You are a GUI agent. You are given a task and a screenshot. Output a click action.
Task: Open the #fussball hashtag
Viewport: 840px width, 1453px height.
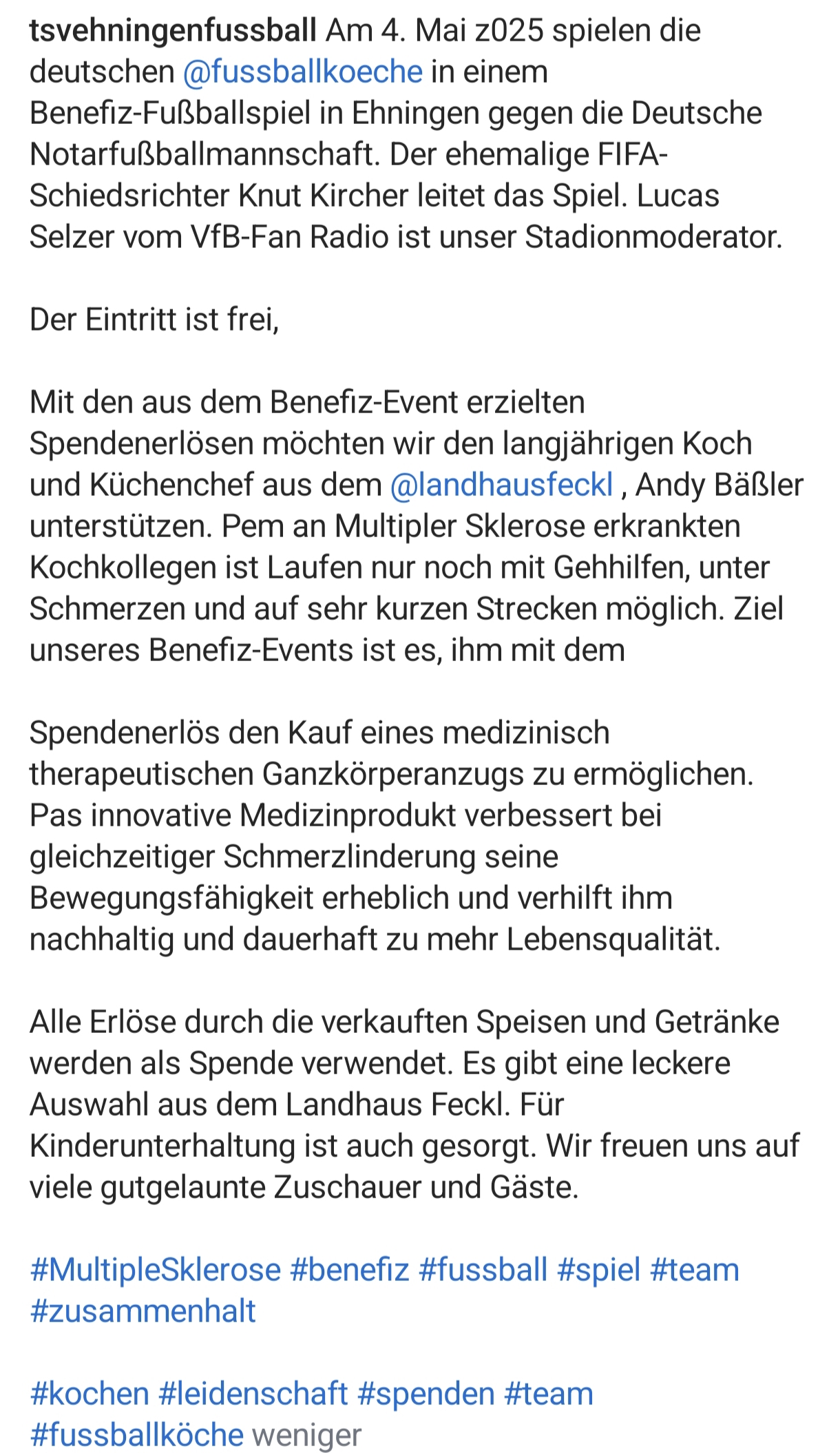[483, 1270]
